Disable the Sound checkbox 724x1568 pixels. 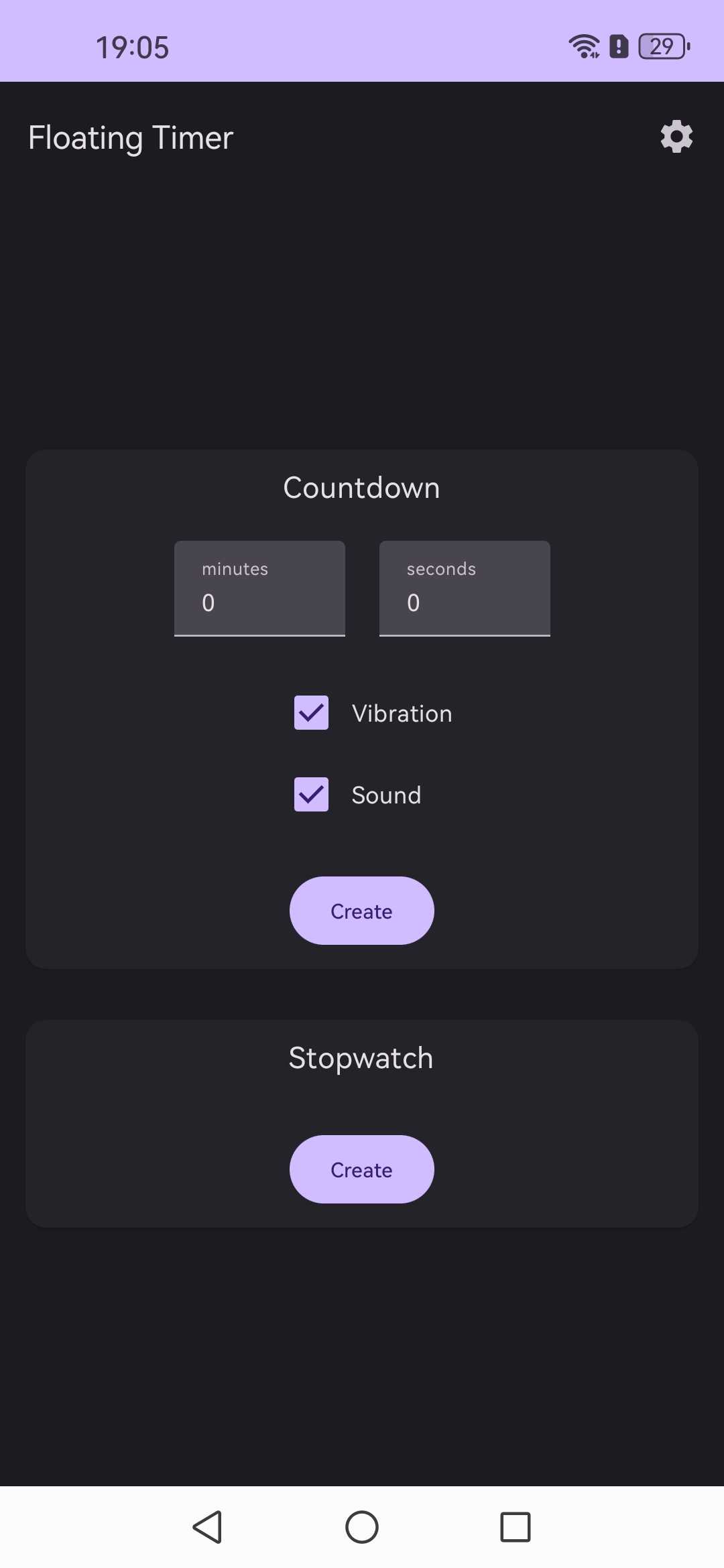point(311,795)
